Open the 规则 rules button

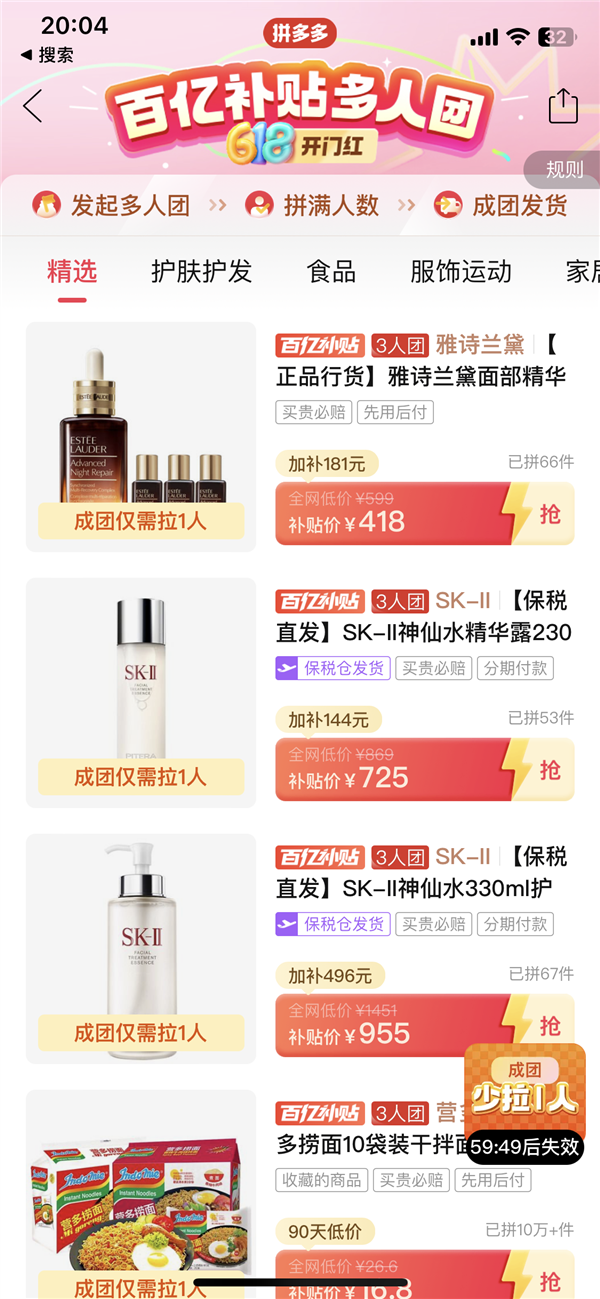564,170
